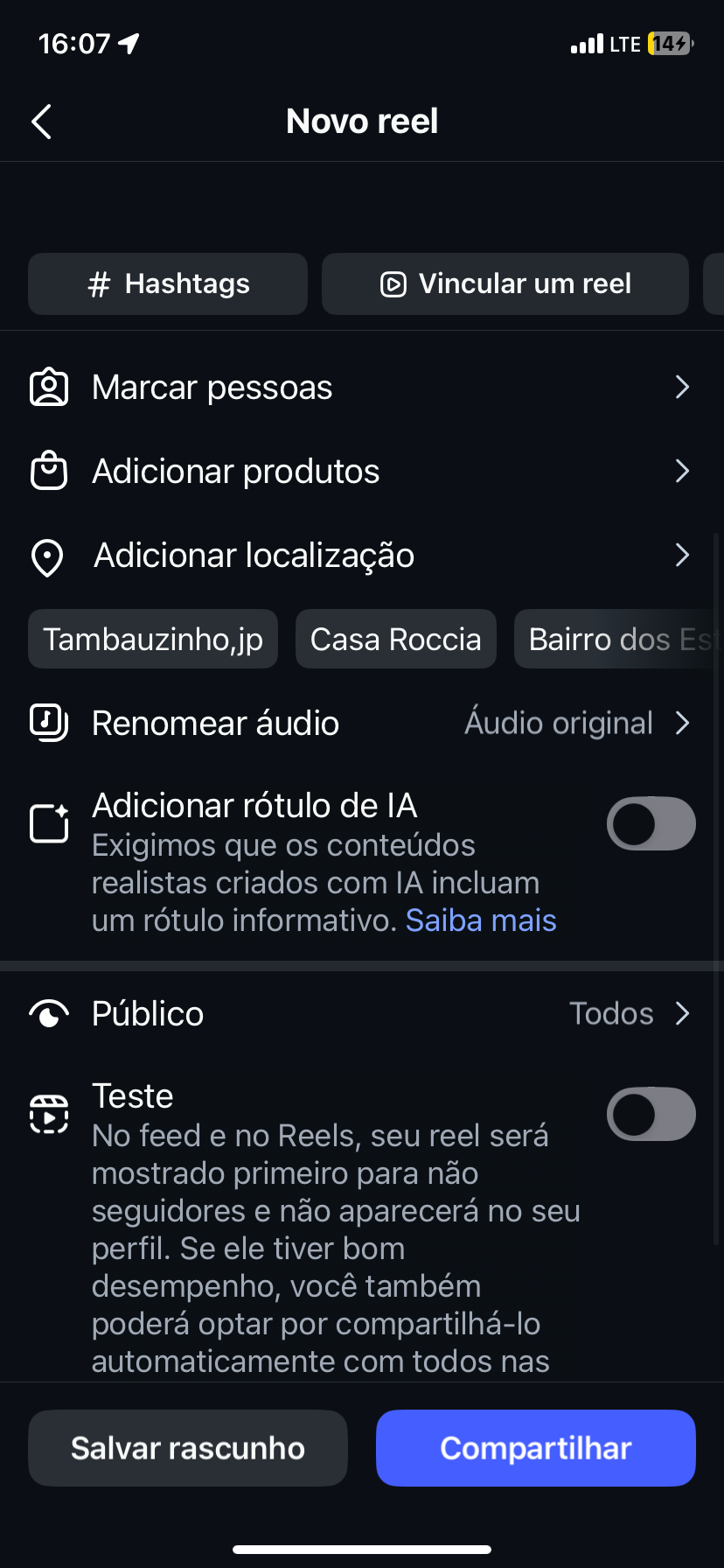Select the Bairro dos location chip
The height and width of the screenshot is (1568, 724).
(617, 640)
